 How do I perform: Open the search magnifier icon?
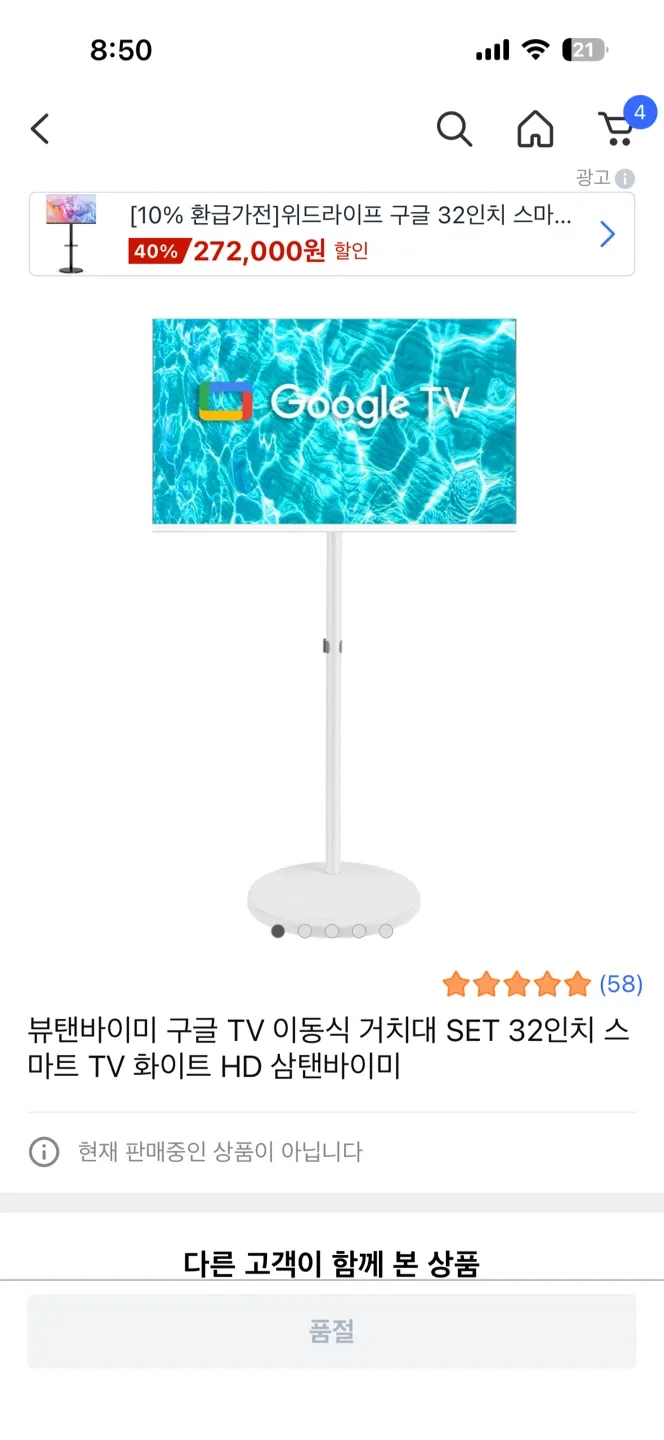[454, 129]
